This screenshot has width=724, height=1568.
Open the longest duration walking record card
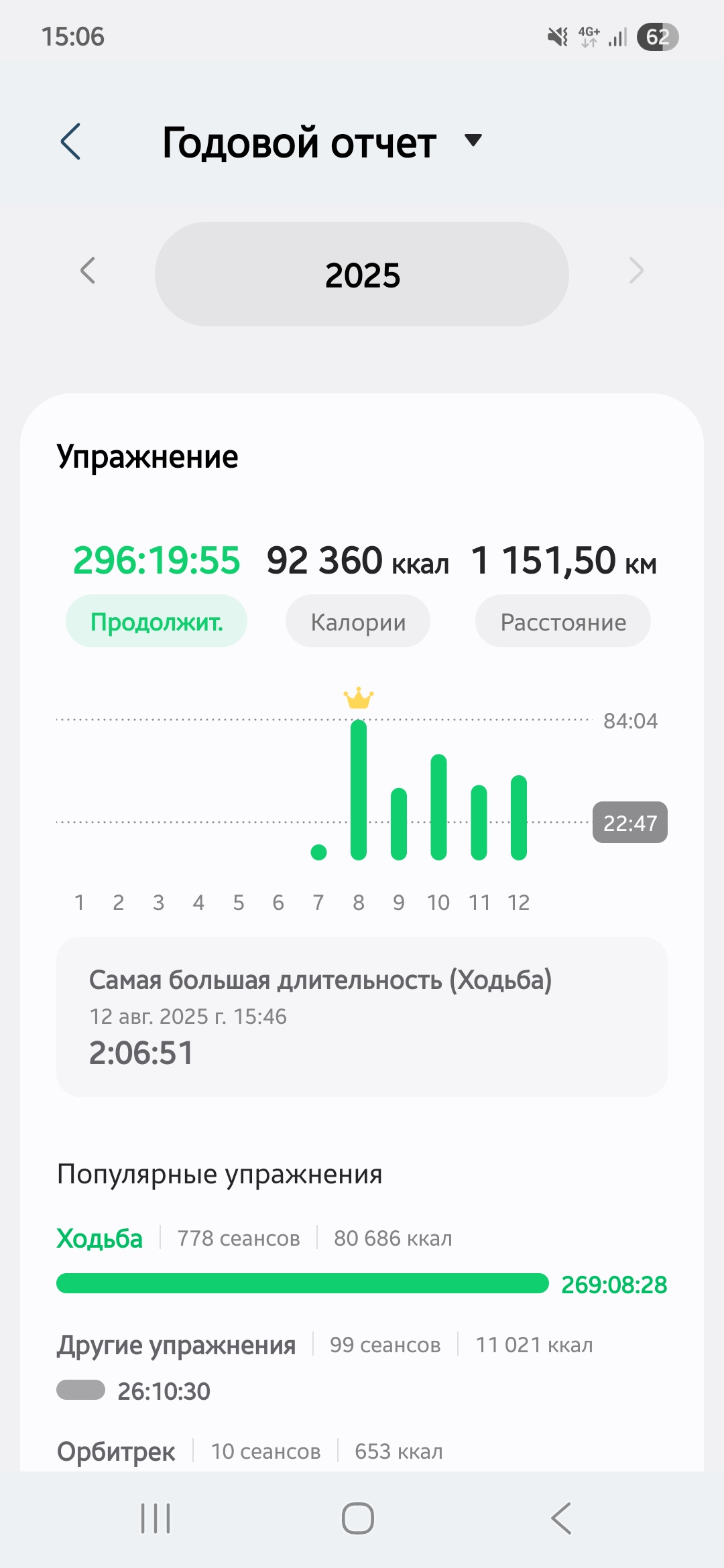click(x=361, y=1017)
